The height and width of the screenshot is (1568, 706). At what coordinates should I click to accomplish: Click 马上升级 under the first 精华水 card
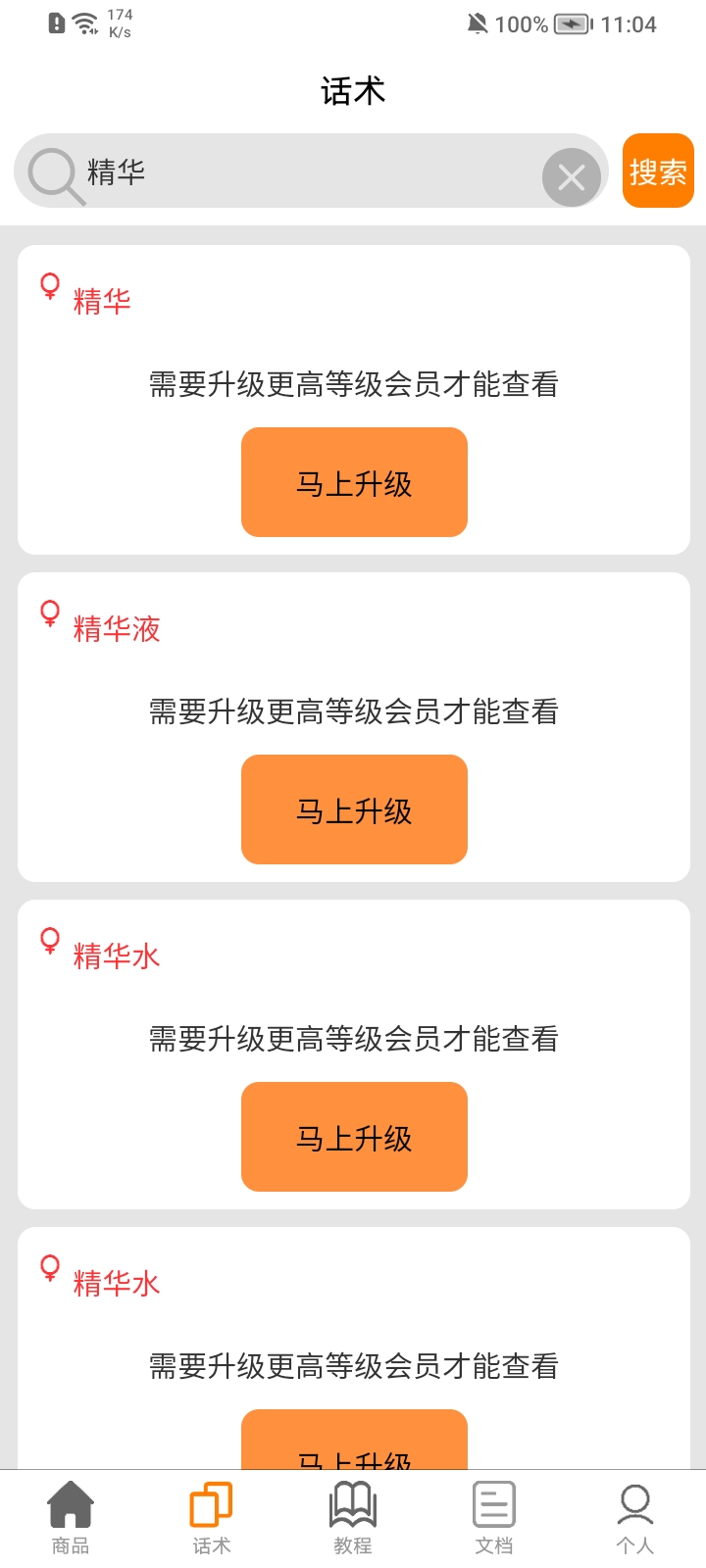354,1136
